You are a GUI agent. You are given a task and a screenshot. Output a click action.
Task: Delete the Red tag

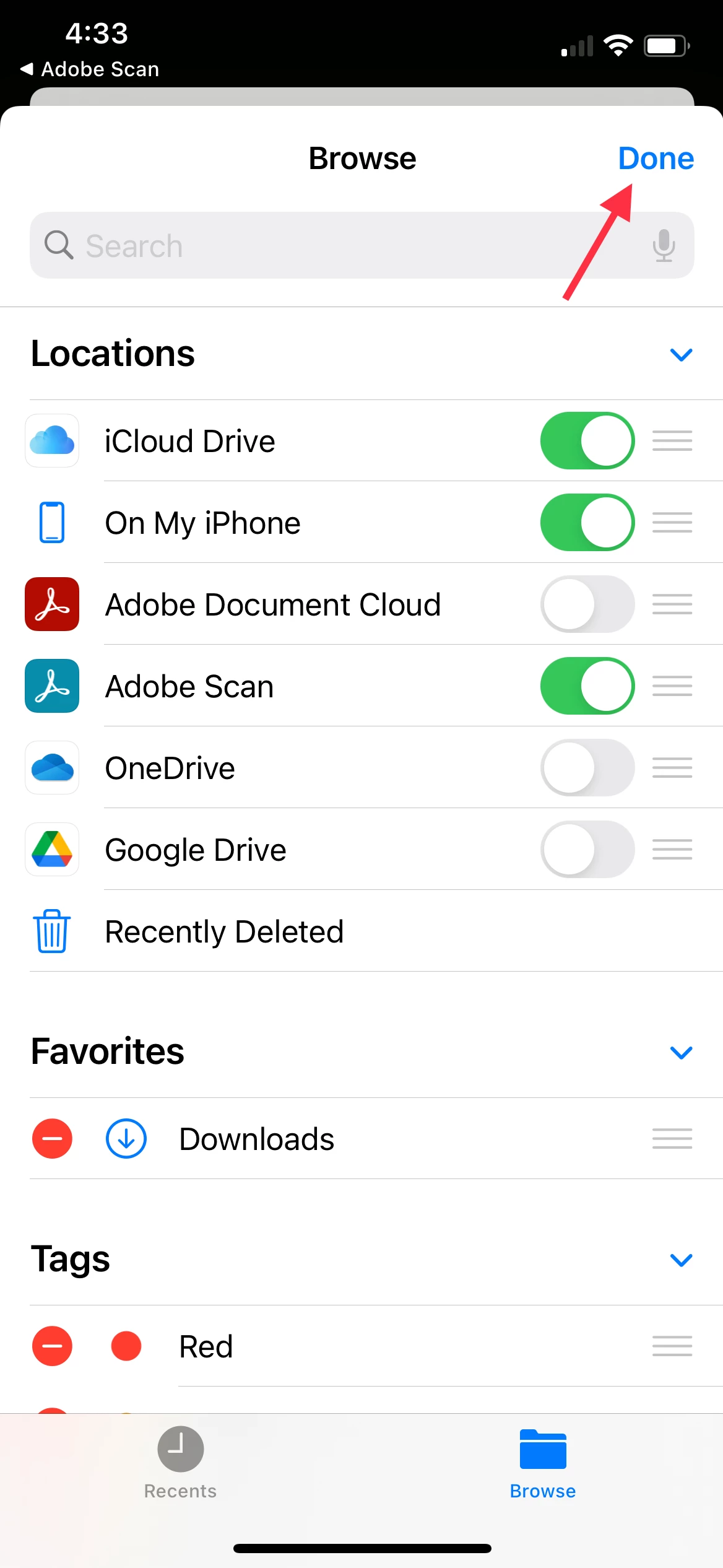pyautogui.click(x=52, y=1346)
